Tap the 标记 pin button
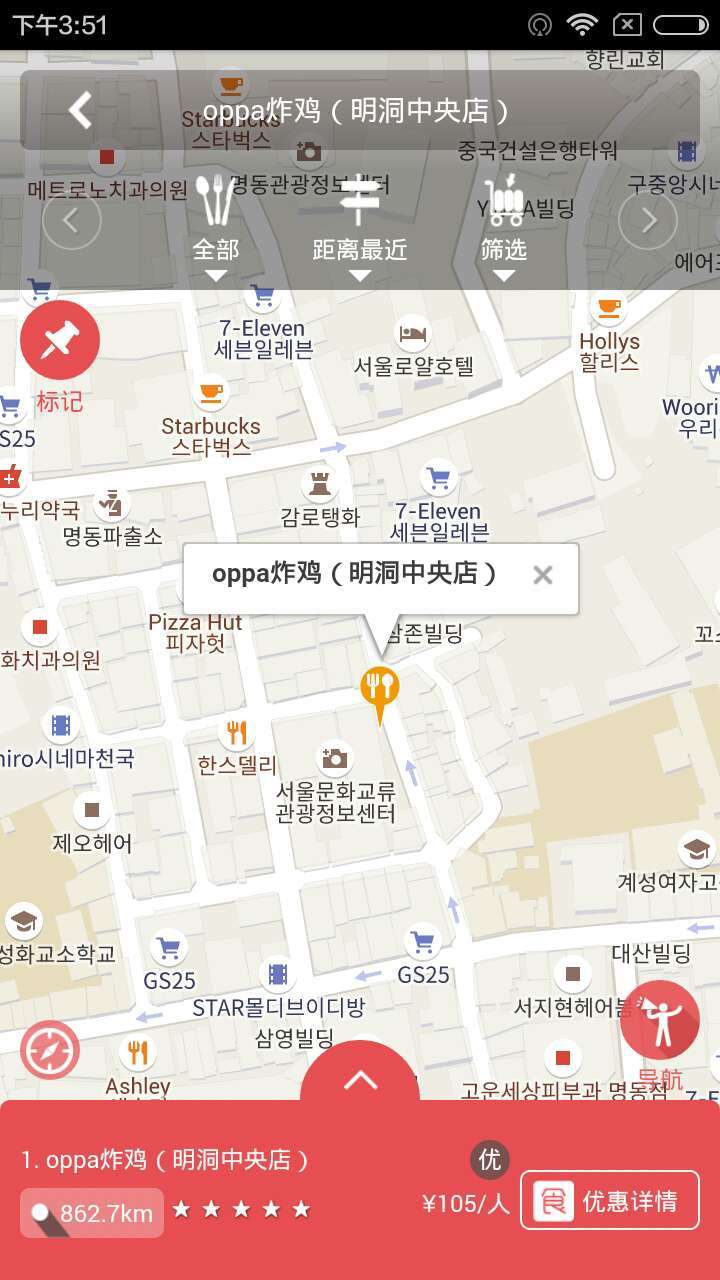The image size is (720, 1280). pos(60,341)
